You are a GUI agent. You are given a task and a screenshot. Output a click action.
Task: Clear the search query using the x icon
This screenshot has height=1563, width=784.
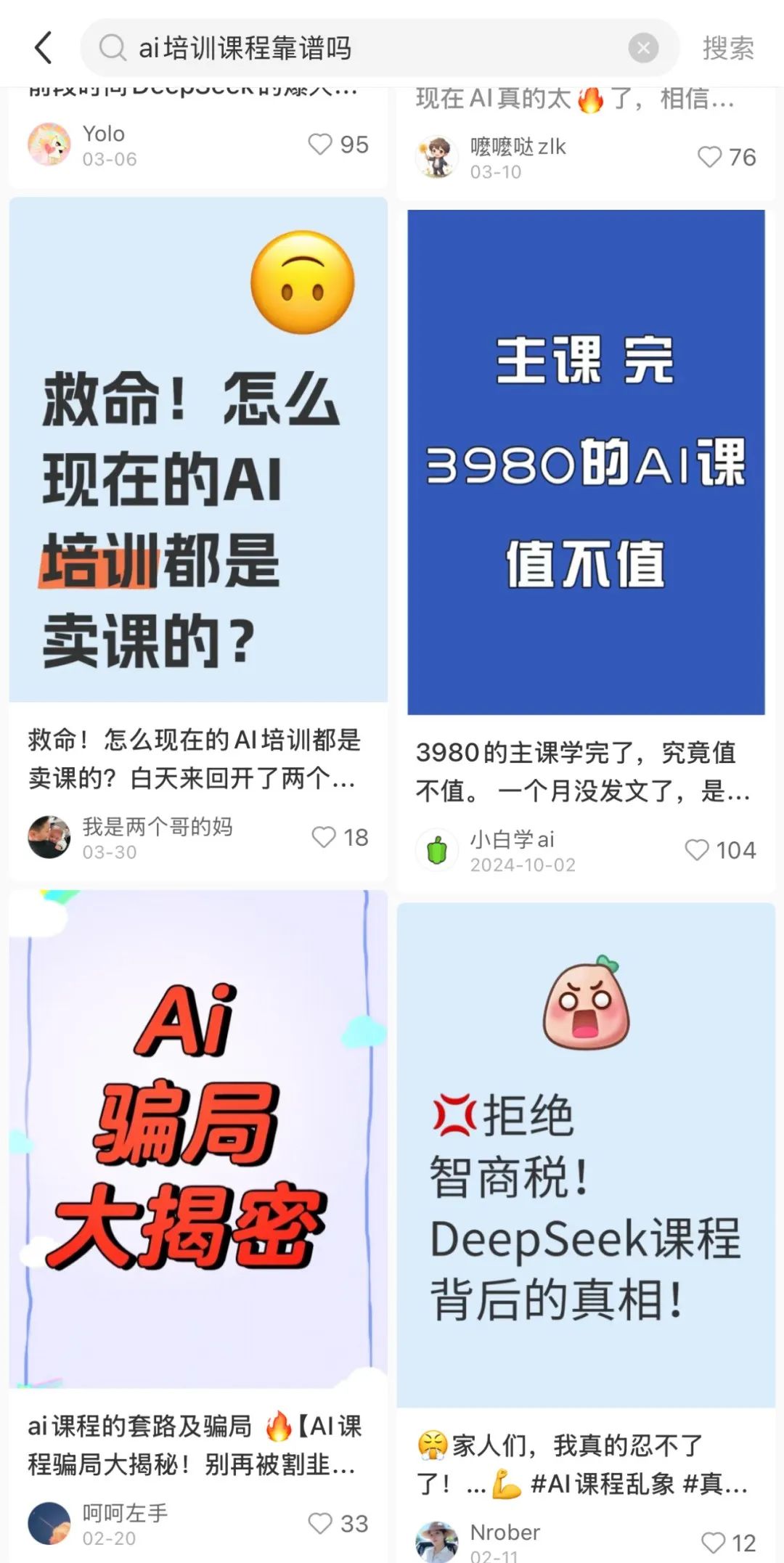[642, 46]
